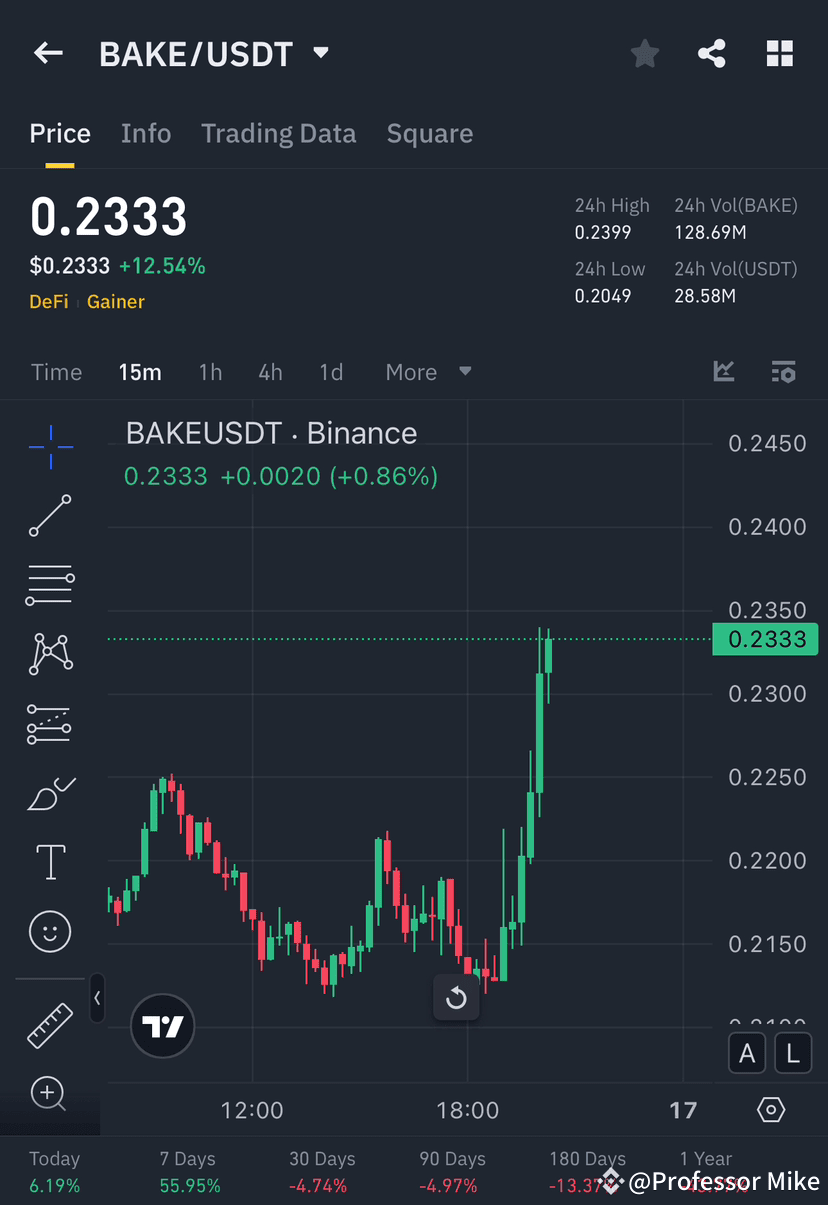Toggle favorite star for BAKE/USDT
Viewport: 828px width, 1205px height.
[x=644, y=54]
